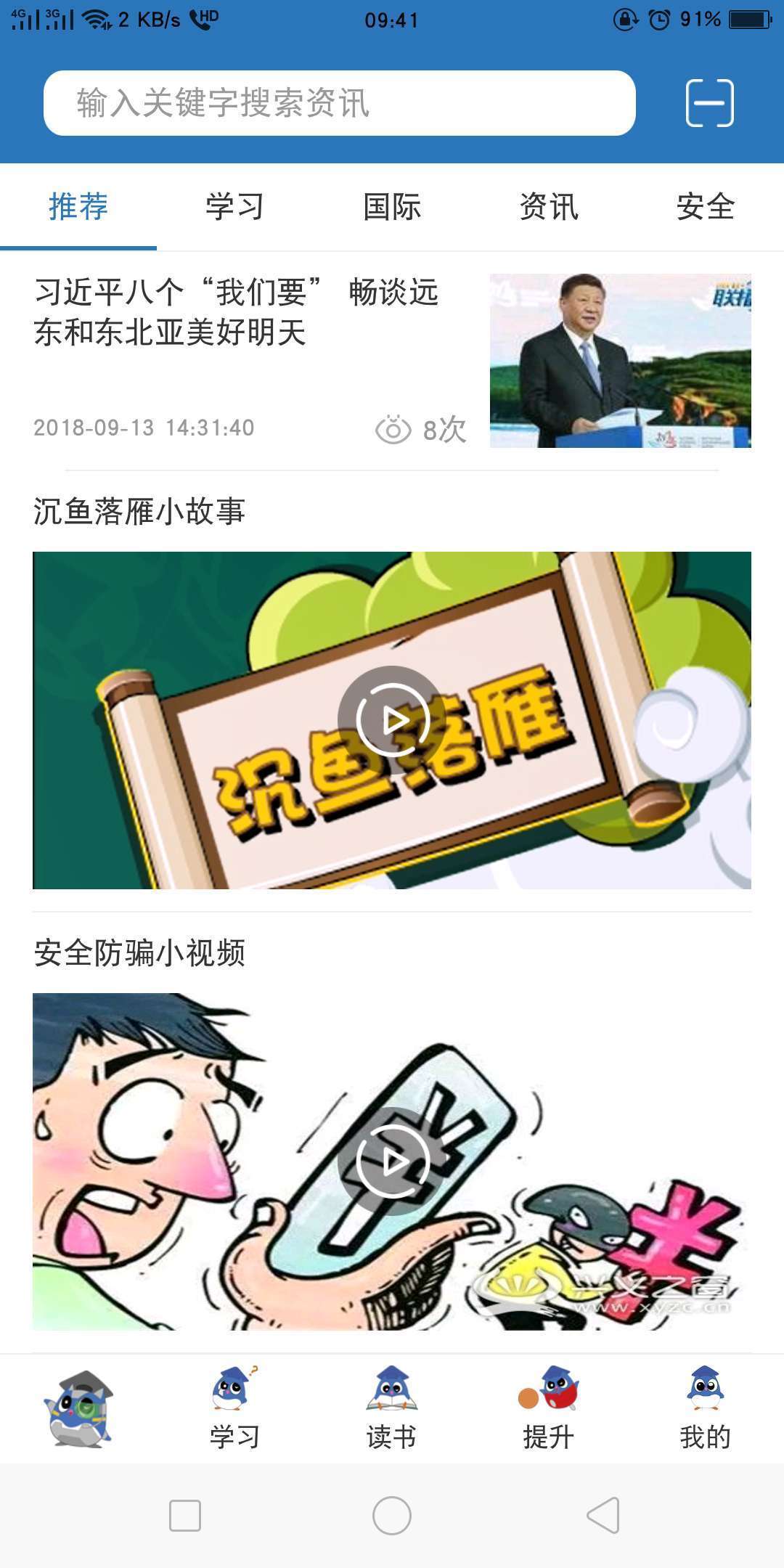Go to the 读书 bottom tab

tap(392, 1409)
